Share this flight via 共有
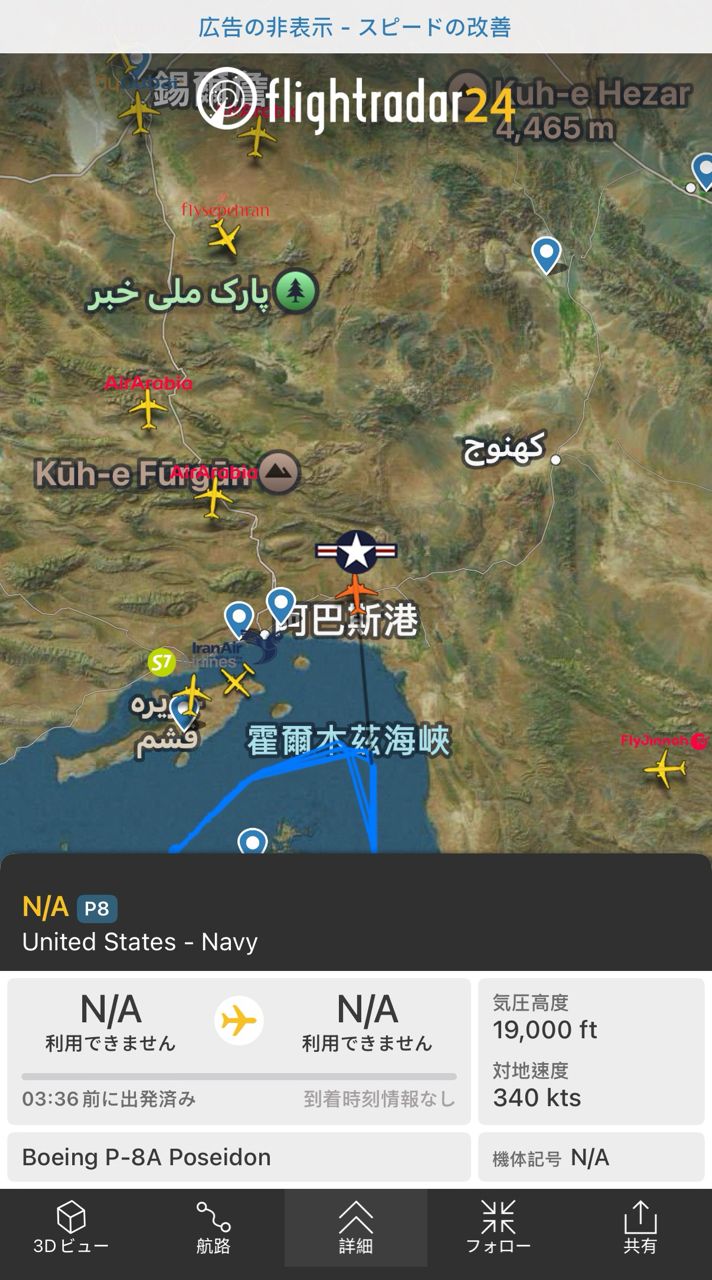 pos(640,1228)
